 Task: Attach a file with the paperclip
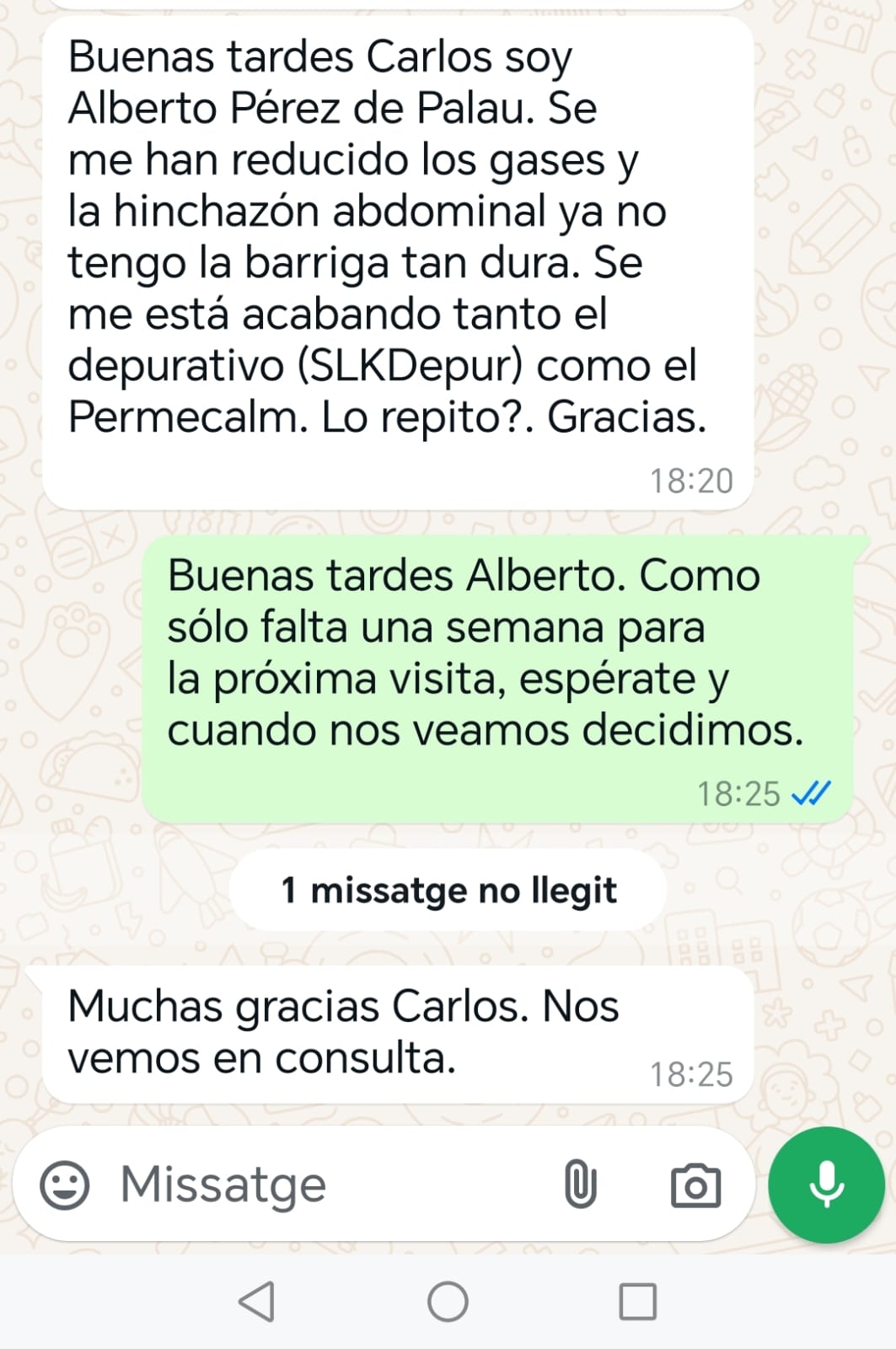point(580,1185)
